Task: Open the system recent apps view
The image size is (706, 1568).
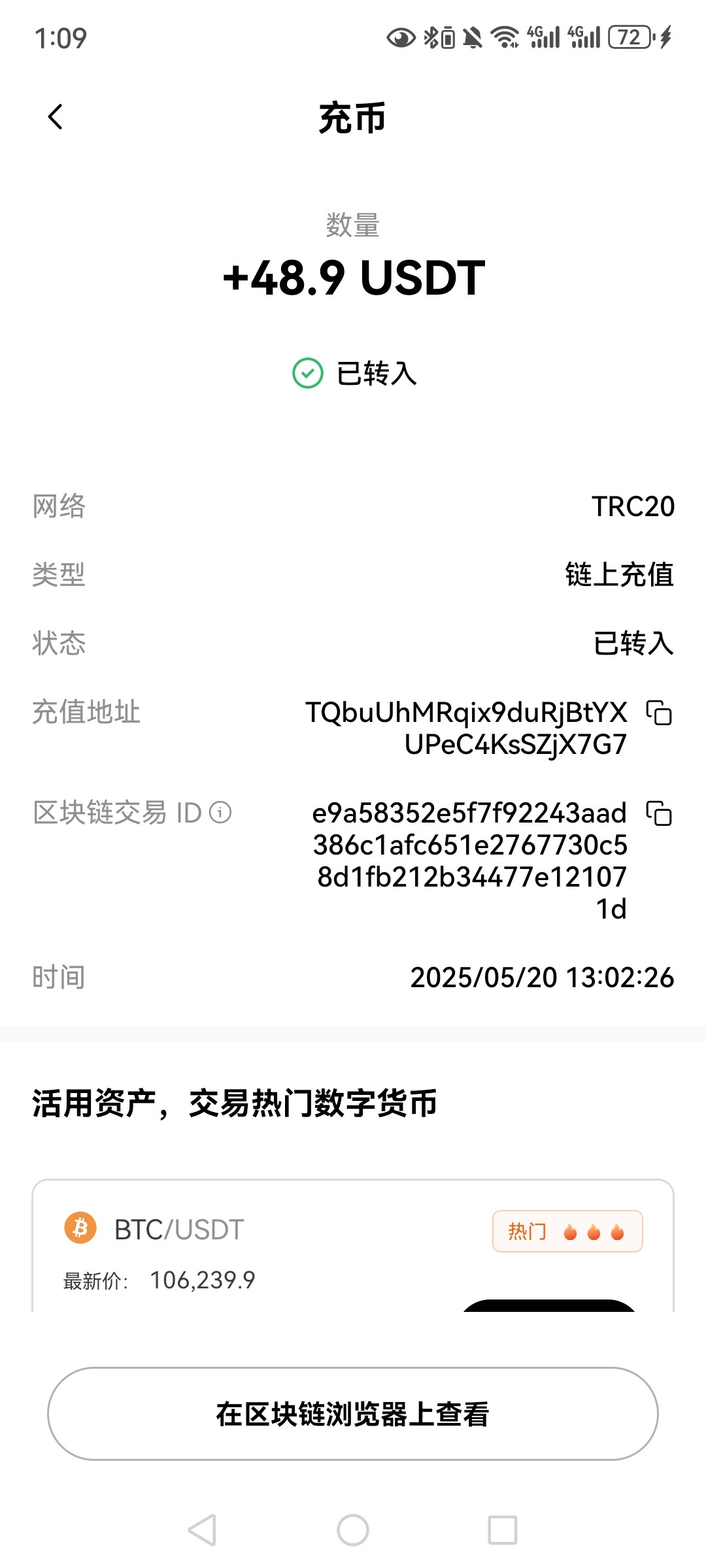Action: click(502, 1530)
